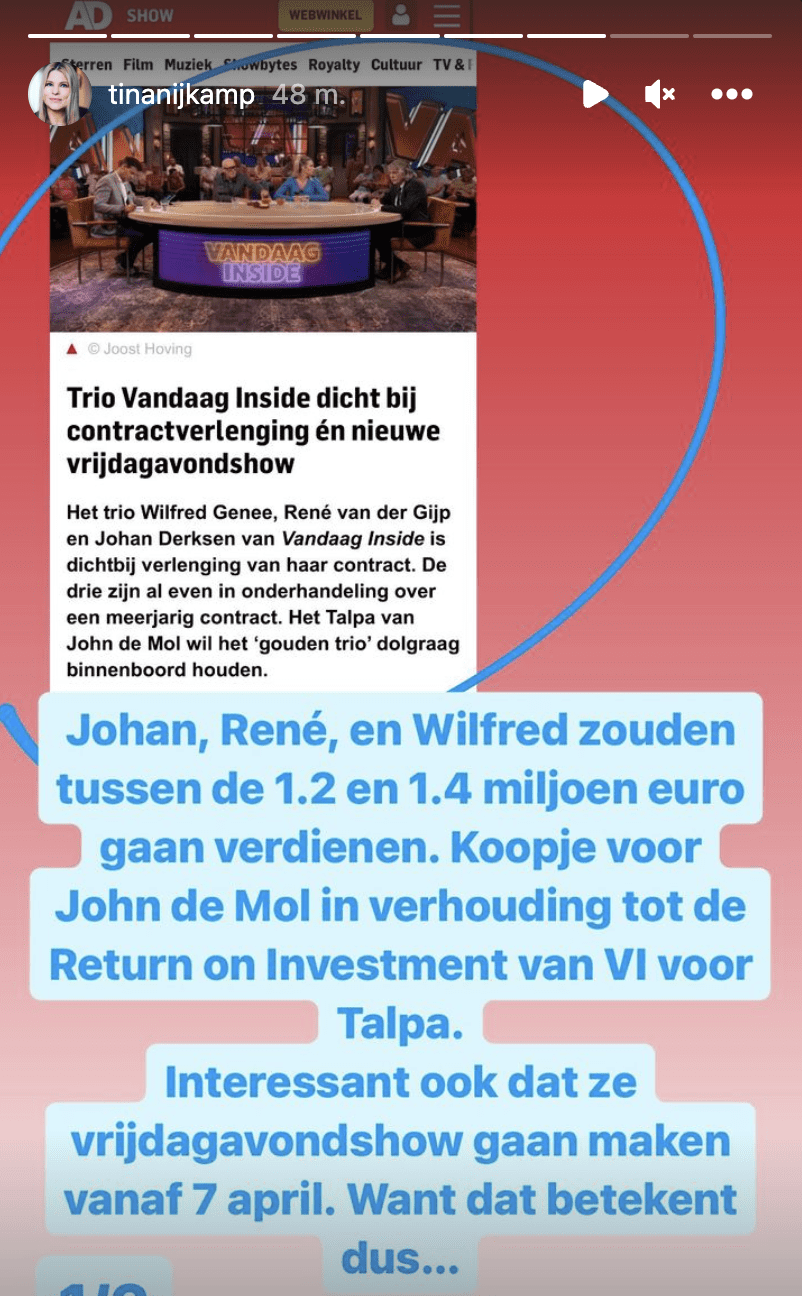Image resolution: width=802 pixels, height=1296 pixels.
Task: Resume the story with the play button
Action: [x=595, y=95]
